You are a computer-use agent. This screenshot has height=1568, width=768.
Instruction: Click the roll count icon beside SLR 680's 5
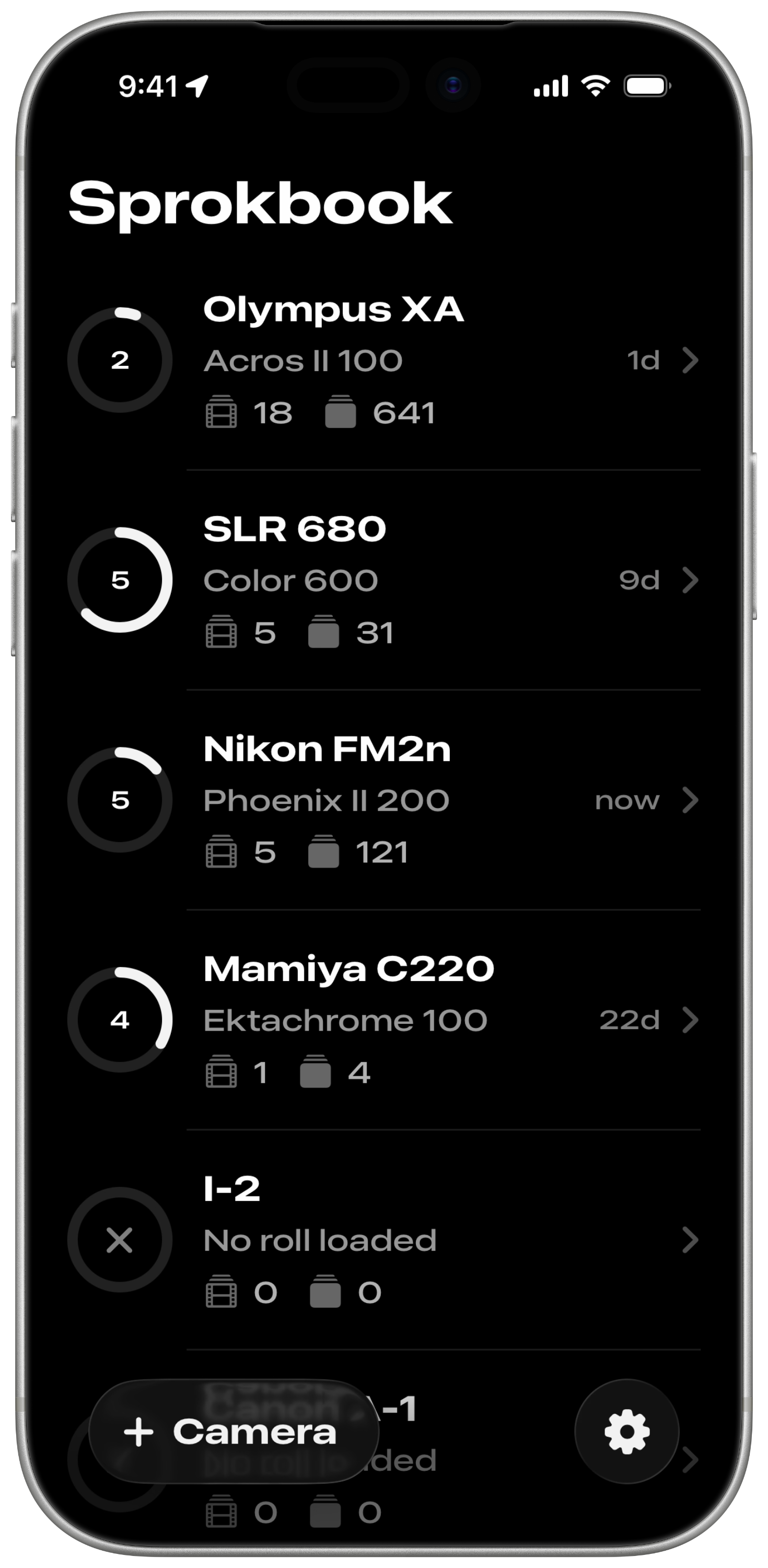pyautogui.click(x=223, y=633)
